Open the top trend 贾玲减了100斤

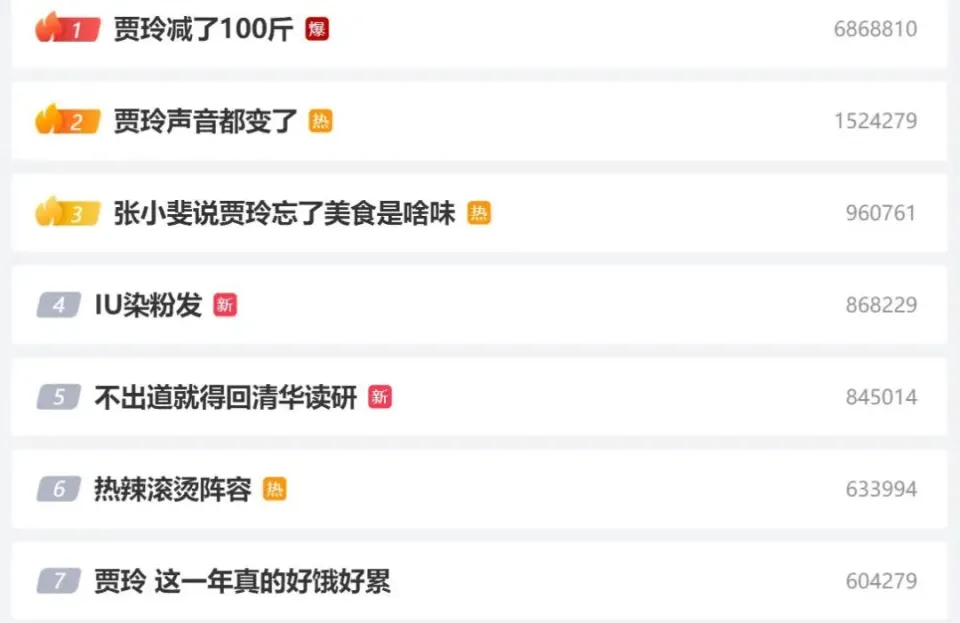point(203,29)
